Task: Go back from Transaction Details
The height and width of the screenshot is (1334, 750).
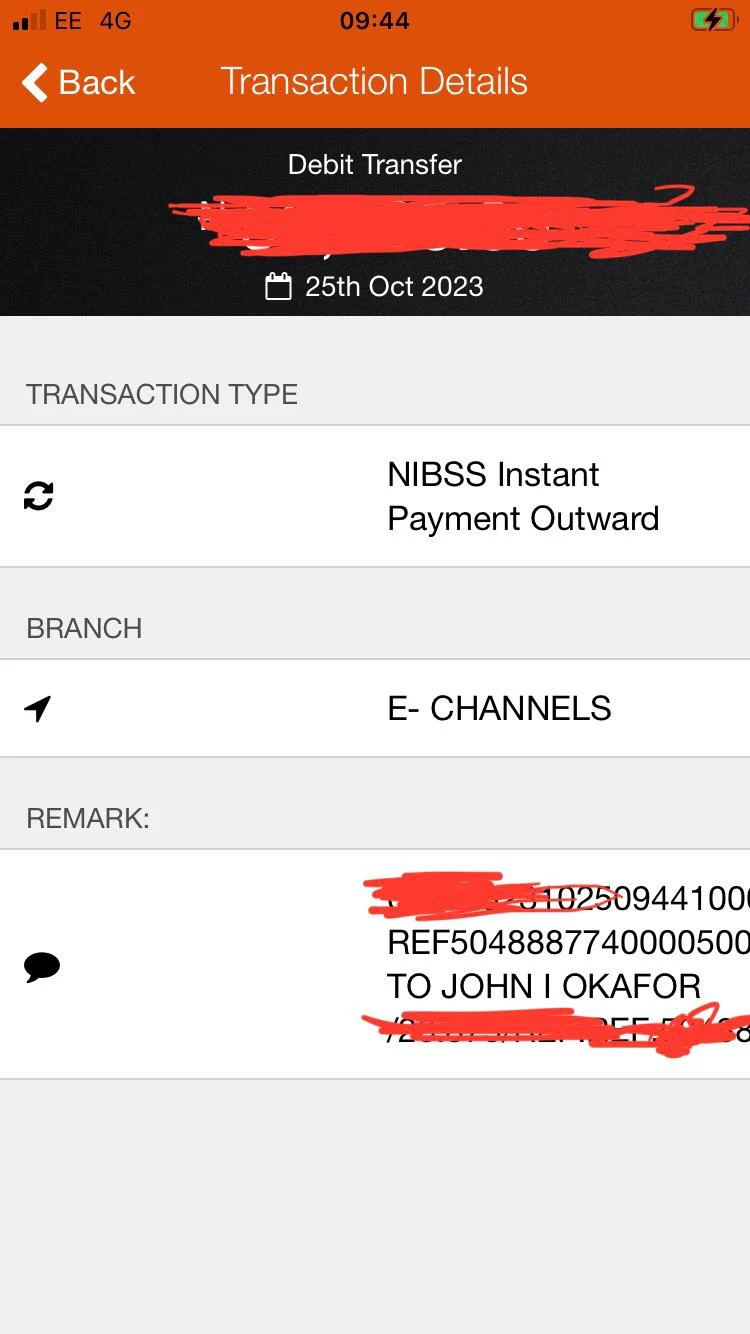Action: point(78,82)
